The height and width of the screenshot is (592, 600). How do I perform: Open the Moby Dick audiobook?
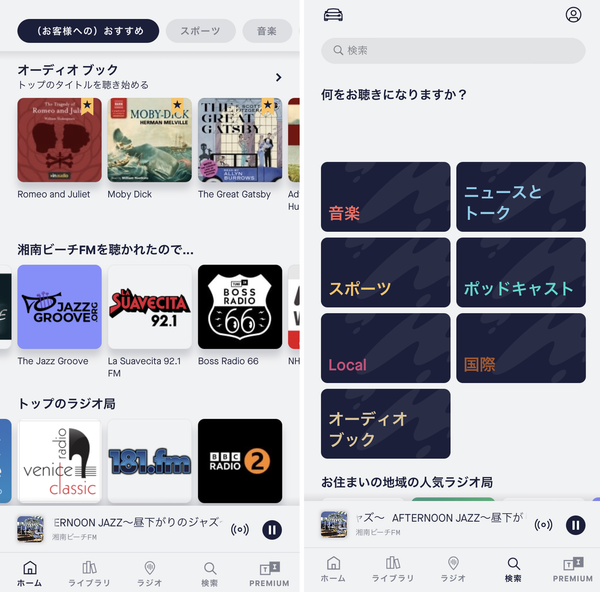[x=150, y=140]
